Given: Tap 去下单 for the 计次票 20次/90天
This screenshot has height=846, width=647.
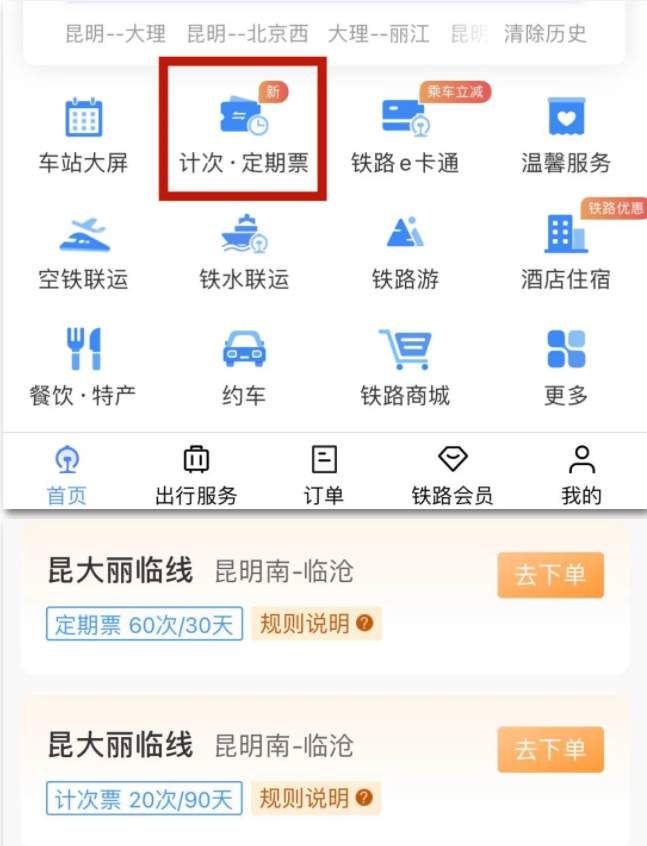Looking at the screenshot, I should [x=550, y=749].
